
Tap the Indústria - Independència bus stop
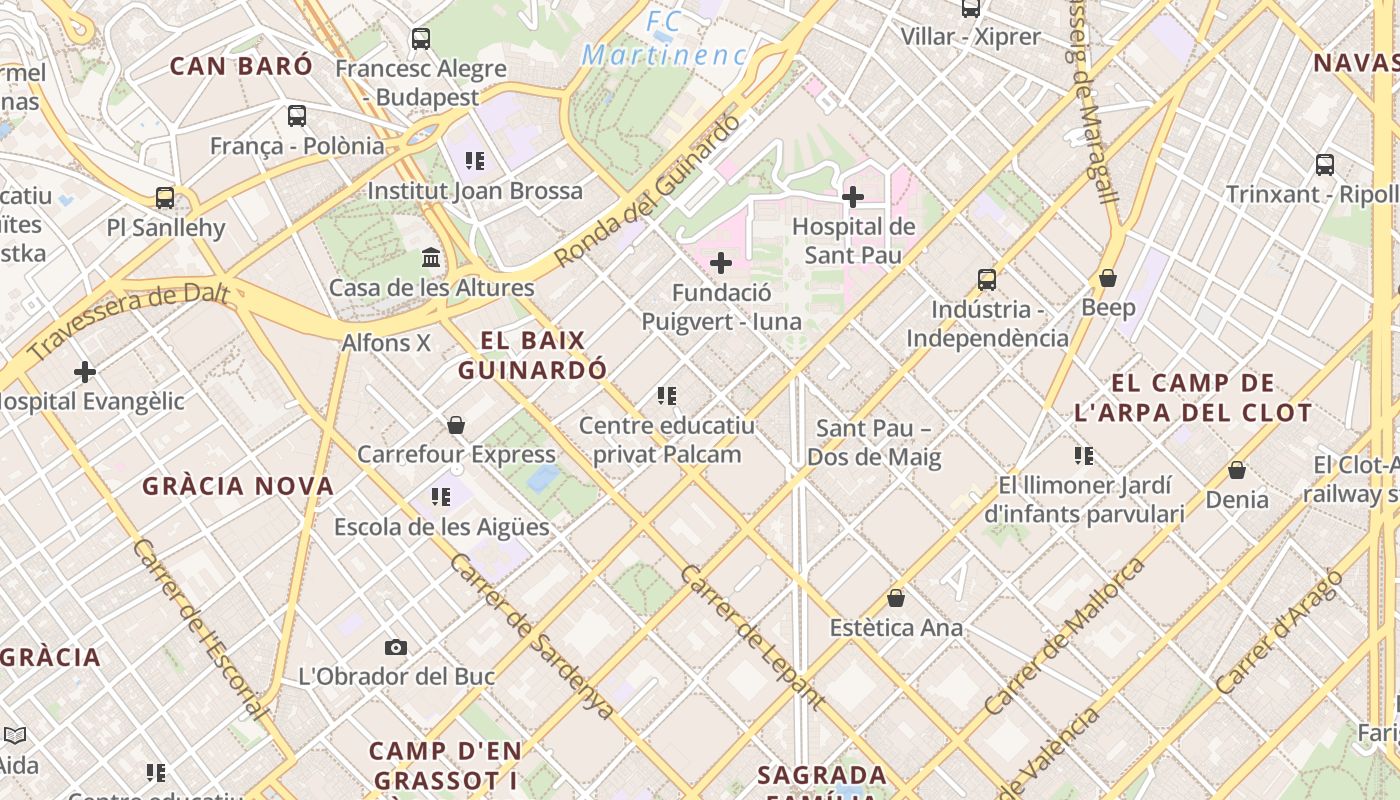(x=987, y=280)
